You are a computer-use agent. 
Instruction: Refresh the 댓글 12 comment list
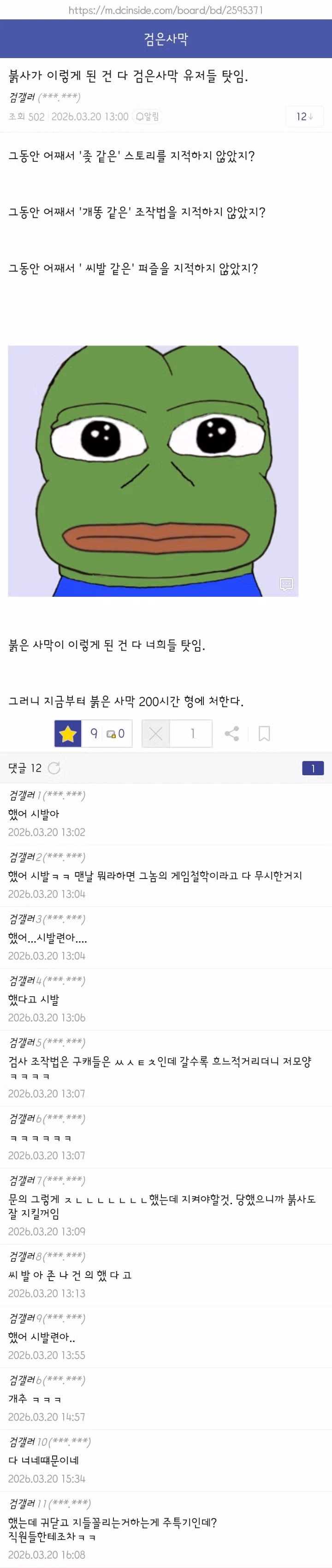pos(54,767)
